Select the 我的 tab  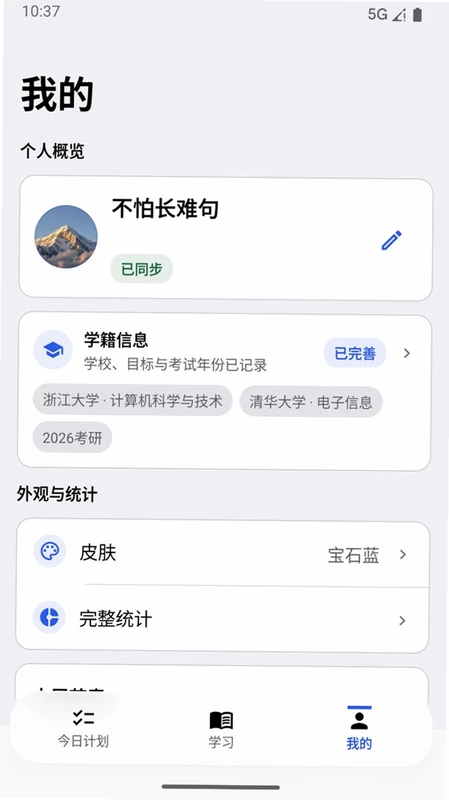[x=359, y=729]
